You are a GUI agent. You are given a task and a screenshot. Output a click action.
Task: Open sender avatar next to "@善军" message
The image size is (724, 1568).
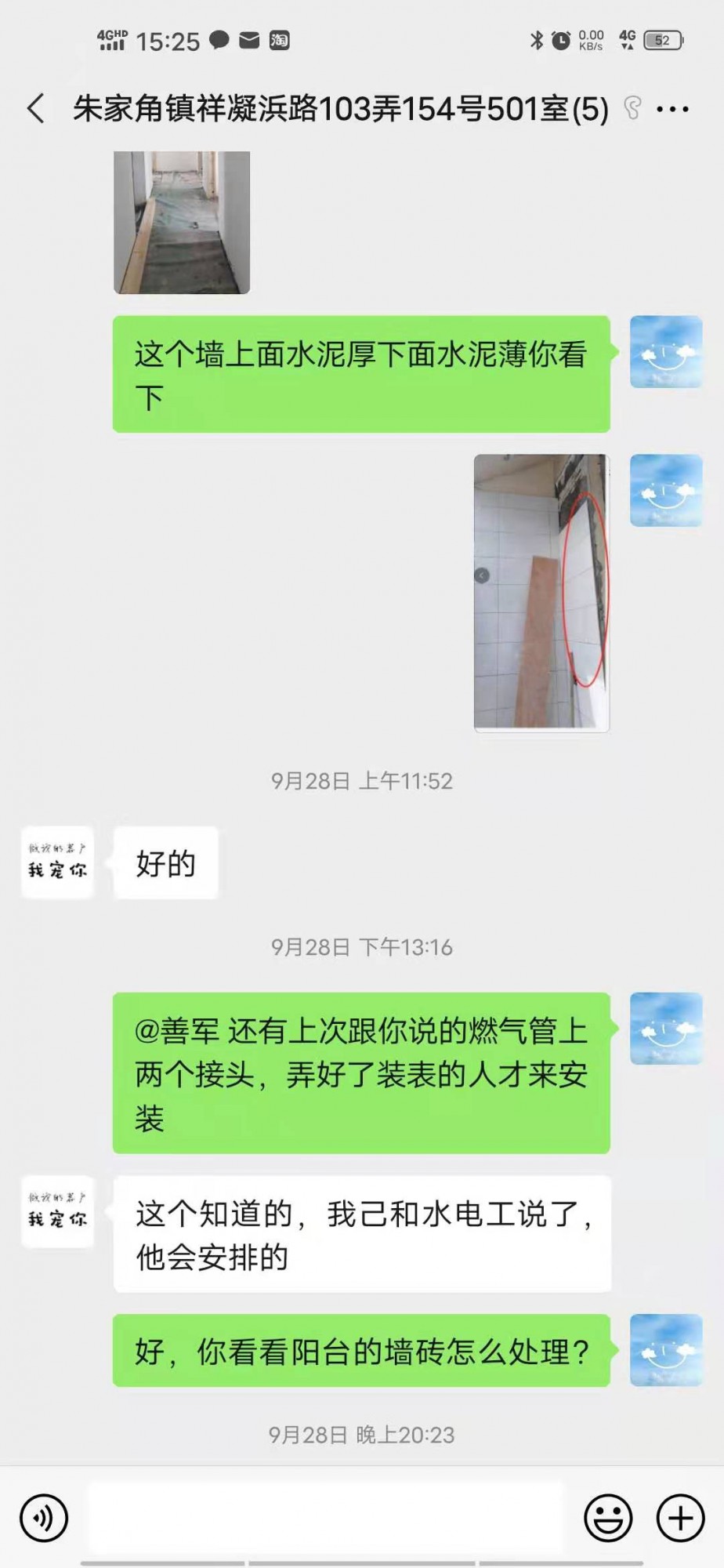tap(666, 1028)
